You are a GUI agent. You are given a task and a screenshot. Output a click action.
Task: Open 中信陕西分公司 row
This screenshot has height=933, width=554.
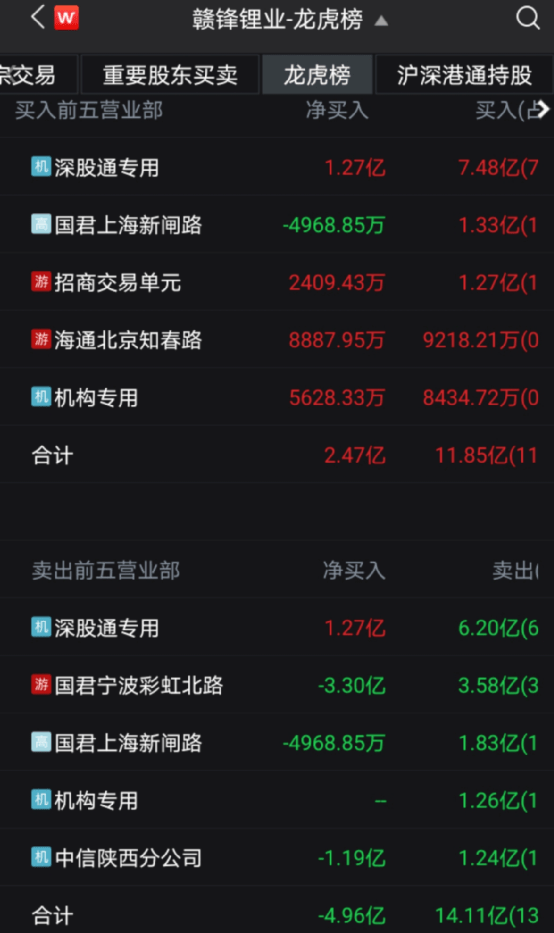click(277, 857)
